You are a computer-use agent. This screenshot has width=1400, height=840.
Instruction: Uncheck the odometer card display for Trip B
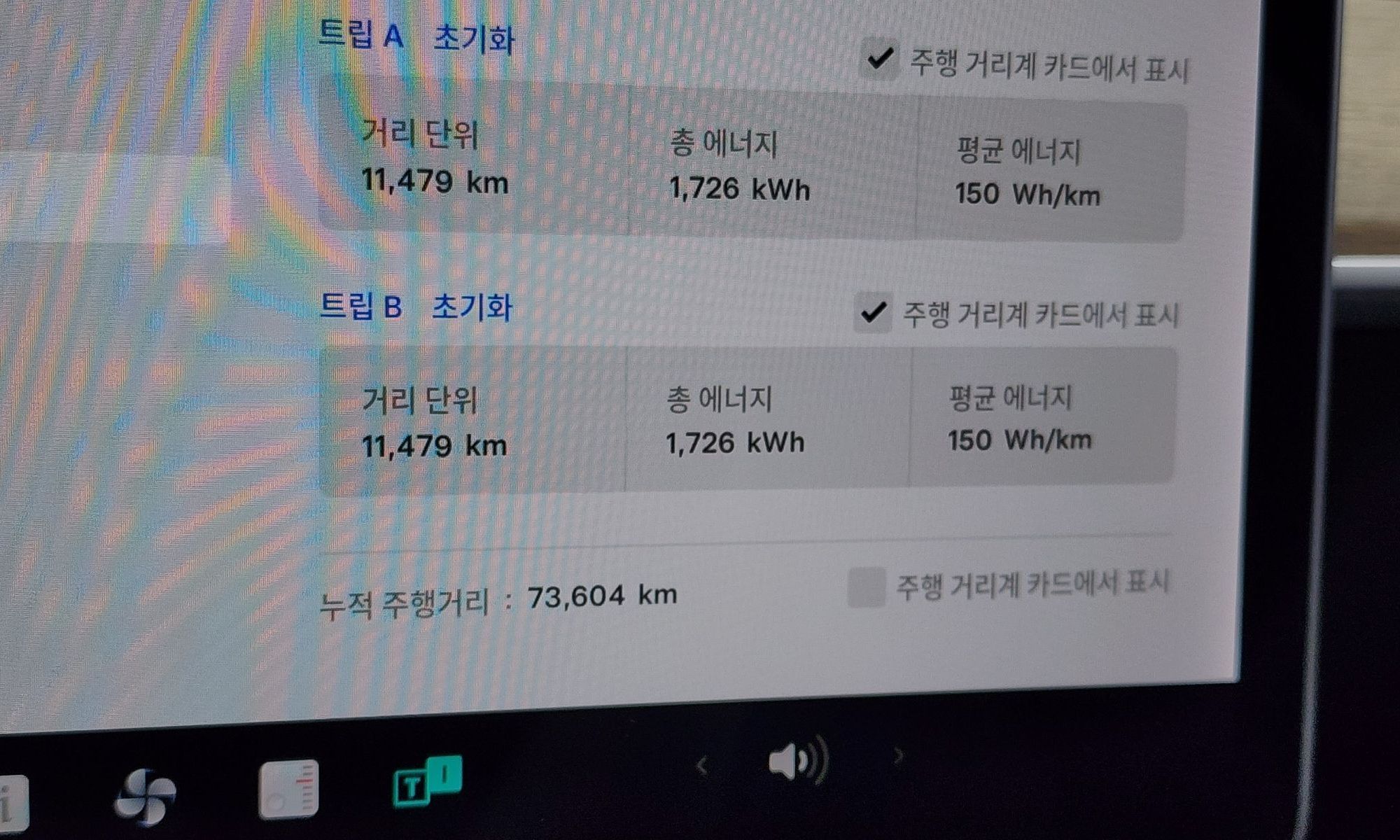click(873, 312)
